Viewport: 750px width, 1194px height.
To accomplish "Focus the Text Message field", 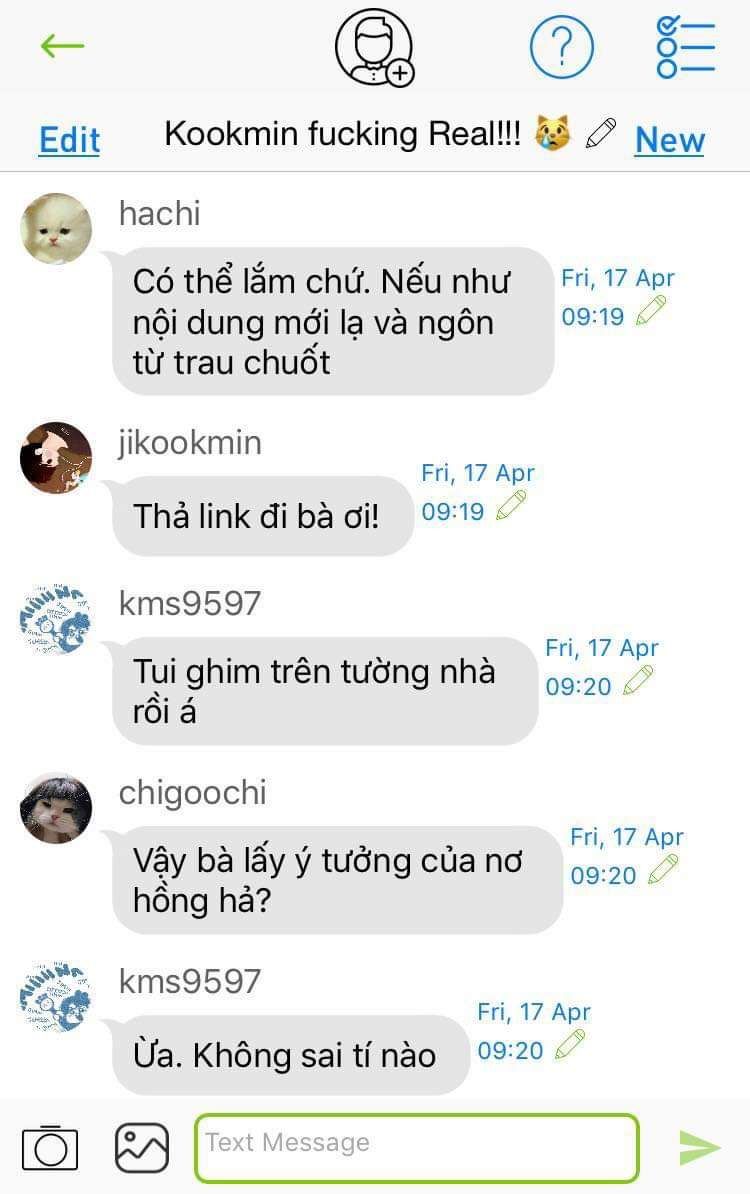I will tap(416, 1147).
